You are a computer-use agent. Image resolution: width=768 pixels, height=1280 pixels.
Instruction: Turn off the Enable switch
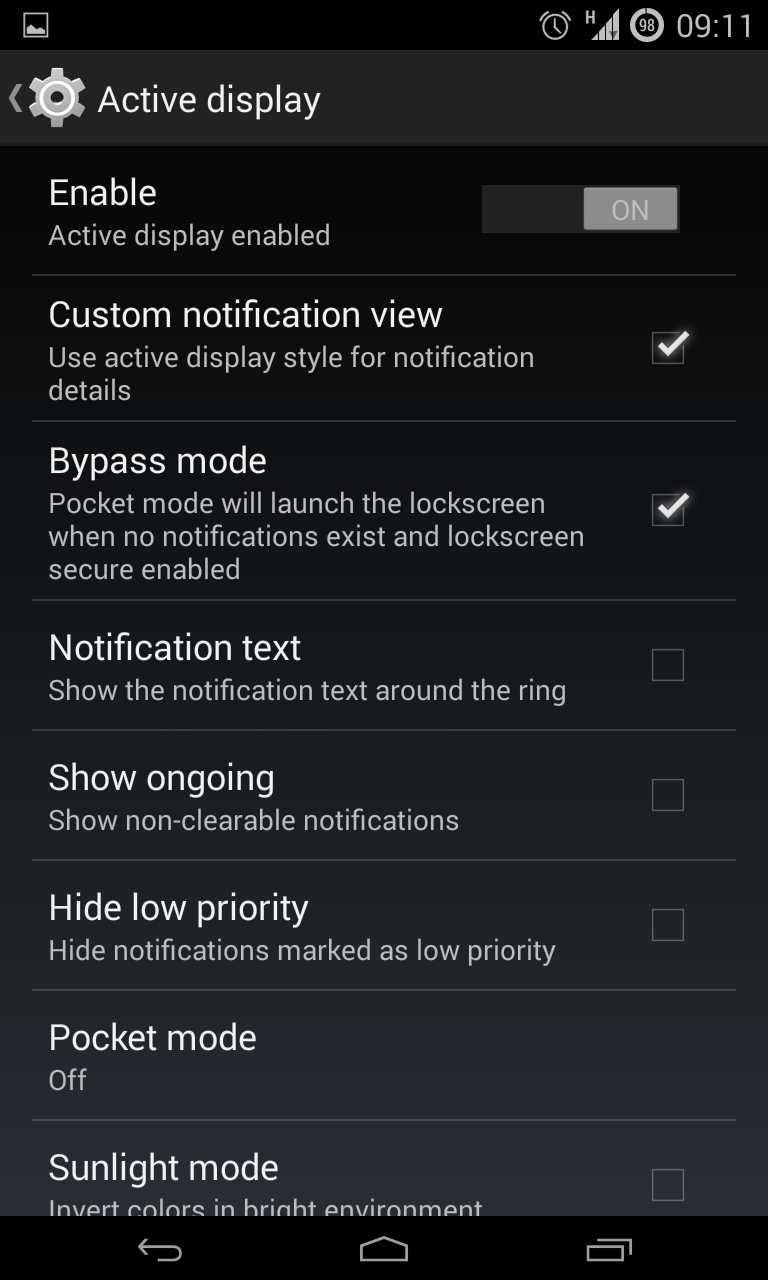580,209
